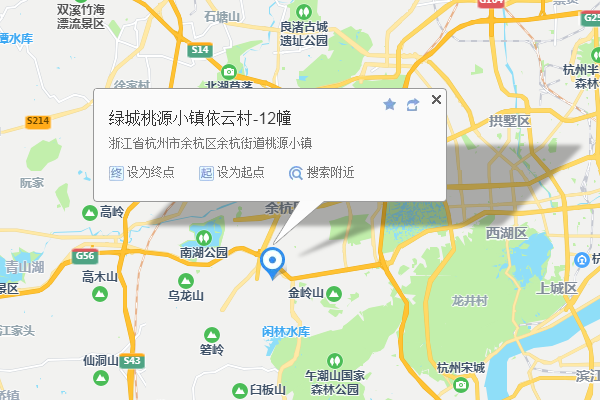Favorite this location with the star icon
Screen dimensions: 600x400
click(x=390, y=104)
